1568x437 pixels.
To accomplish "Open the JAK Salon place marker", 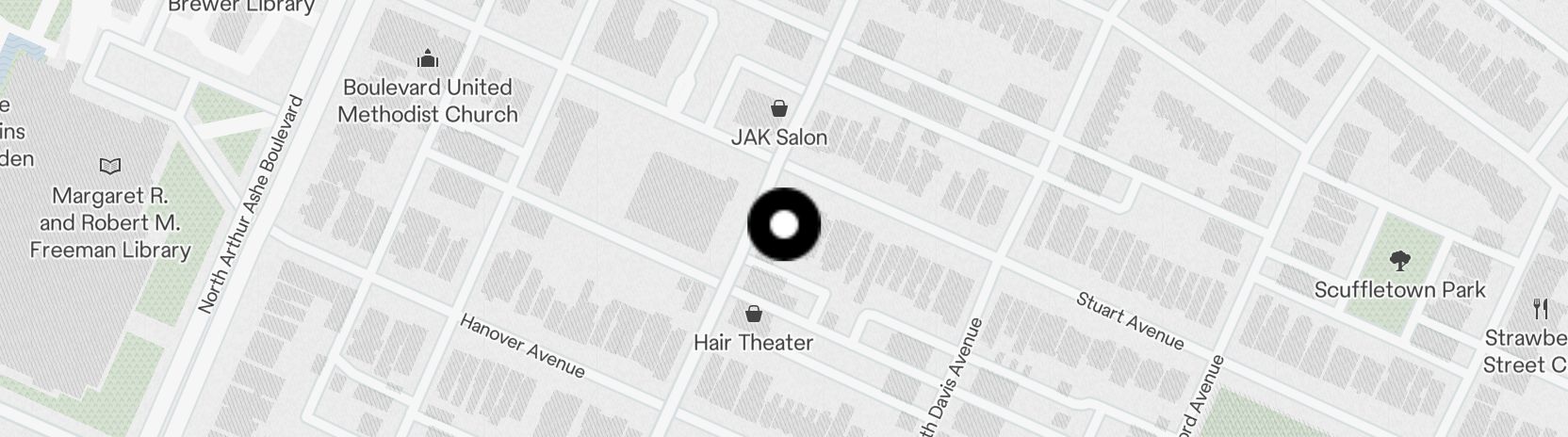I will pos(779,109).
